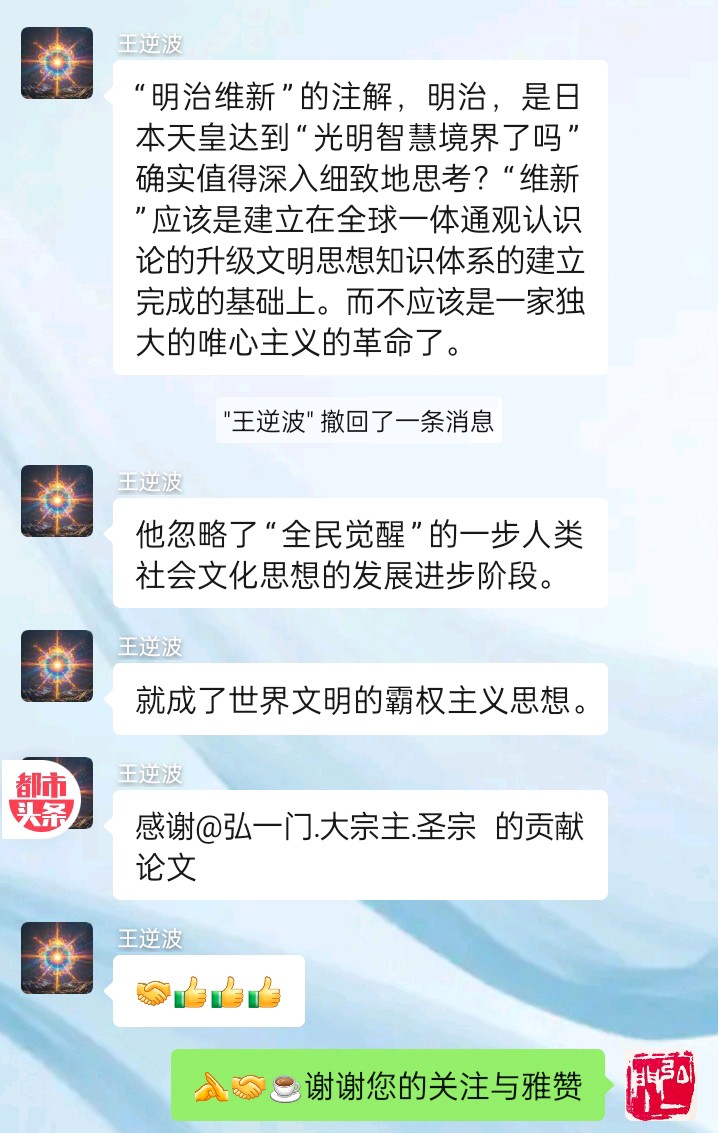Open your own red seal avatar beside “谢谢您的关注与雅赞”
This screenshot has width=718, height=1133.
[x=659, y=1084]
